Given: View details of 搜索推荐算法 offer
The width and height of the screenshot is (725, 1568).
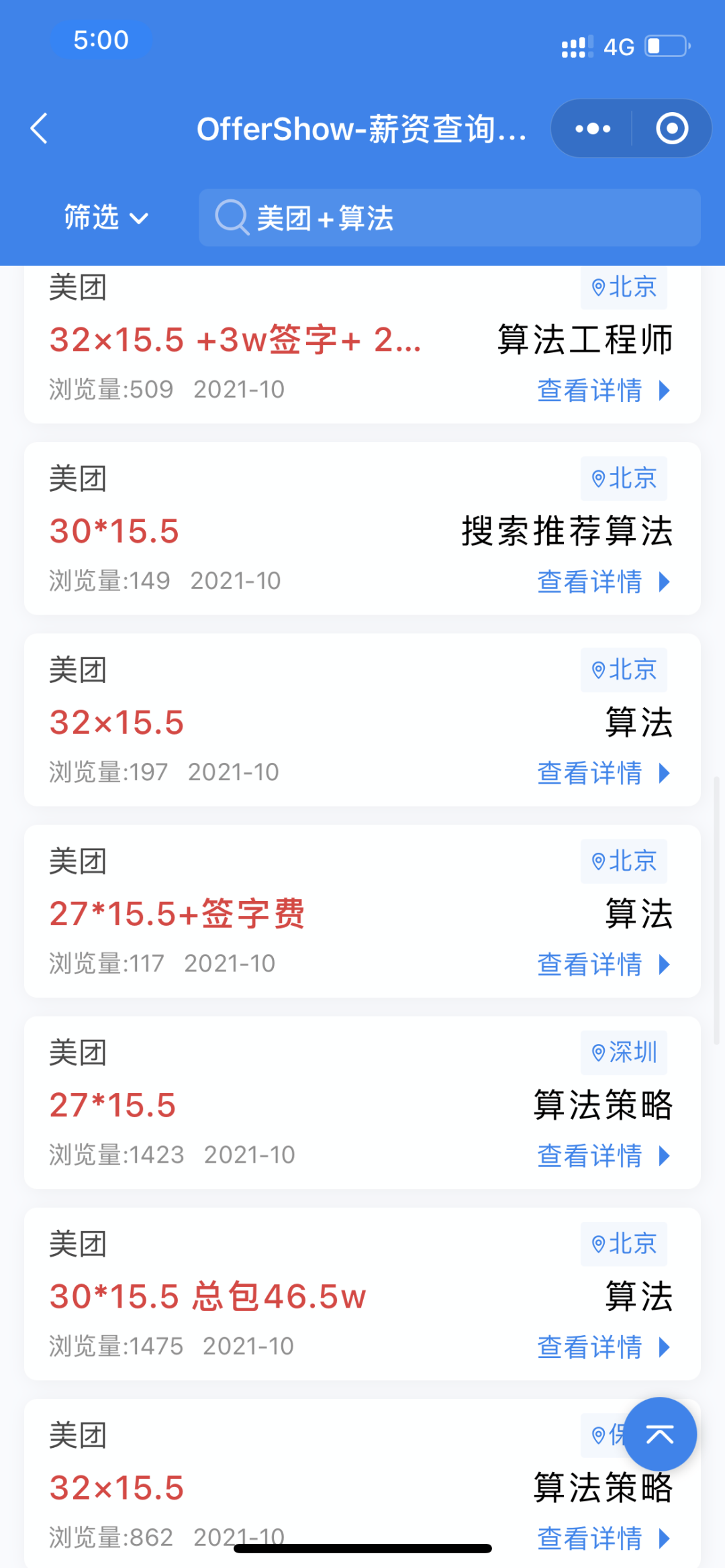Looking at the screenshot, I should [603, 582].
